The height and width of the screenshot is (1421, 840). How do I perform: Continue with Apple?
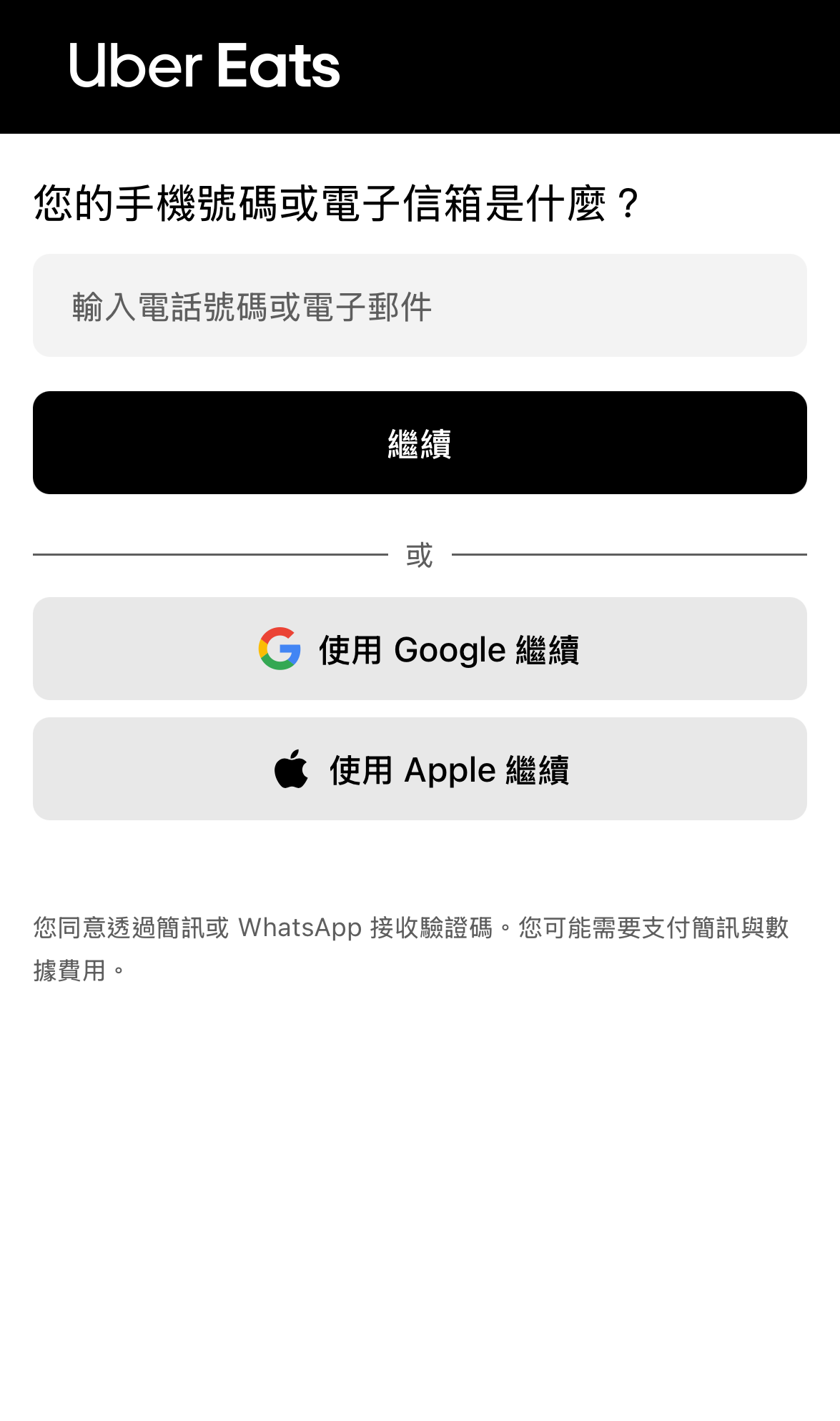pos(420,769)
